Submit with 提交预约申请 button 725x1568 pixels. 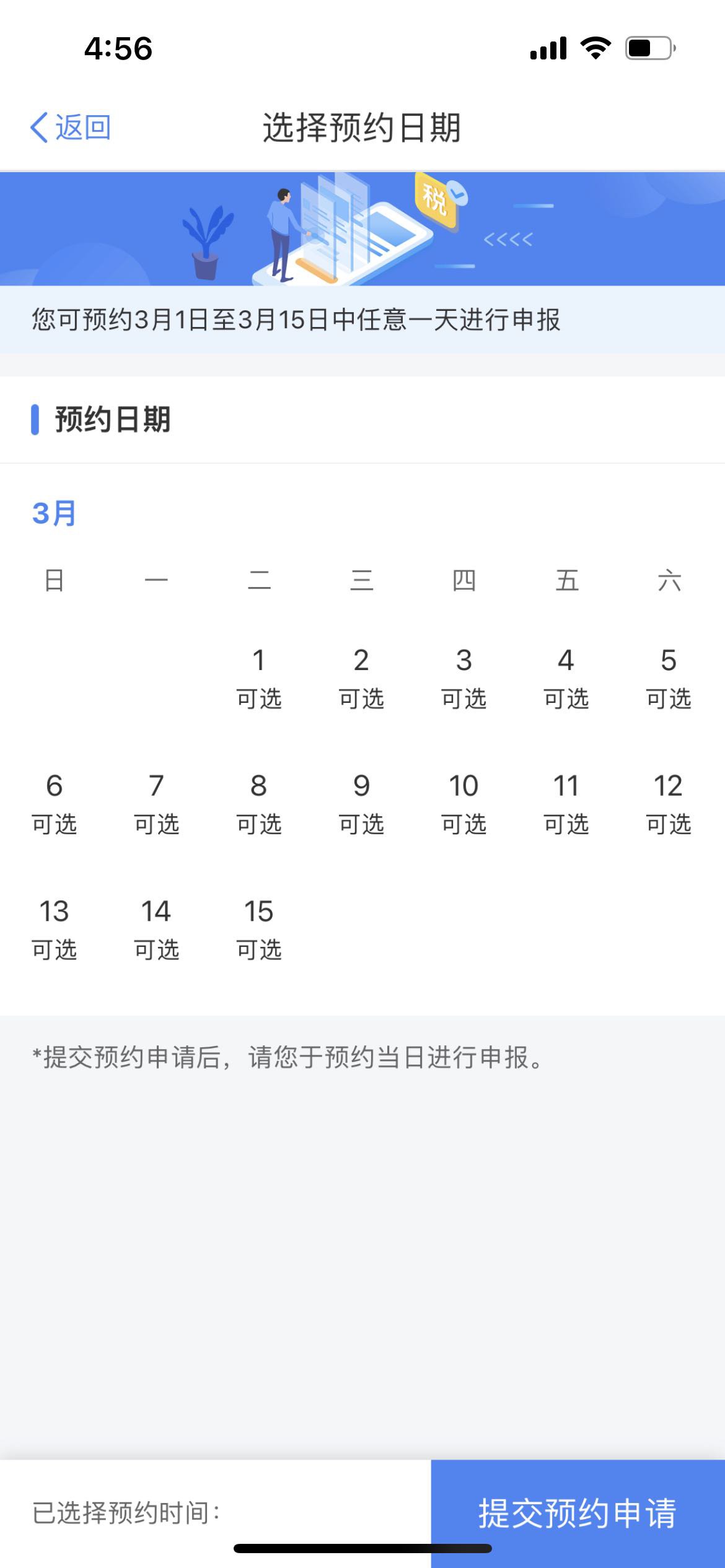pyautogui.click(x=578, y=1512)
